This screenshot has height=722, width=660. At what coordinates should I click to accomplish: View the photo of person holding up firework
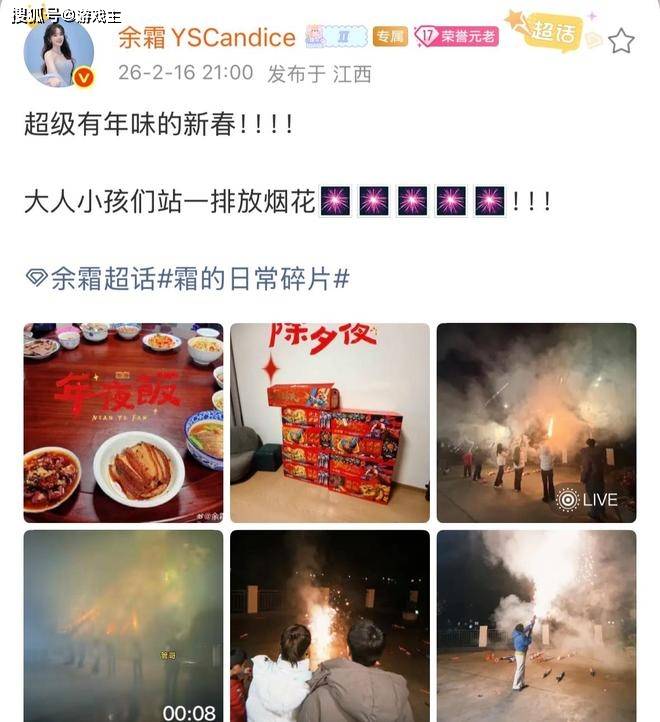tap(536, 625)
